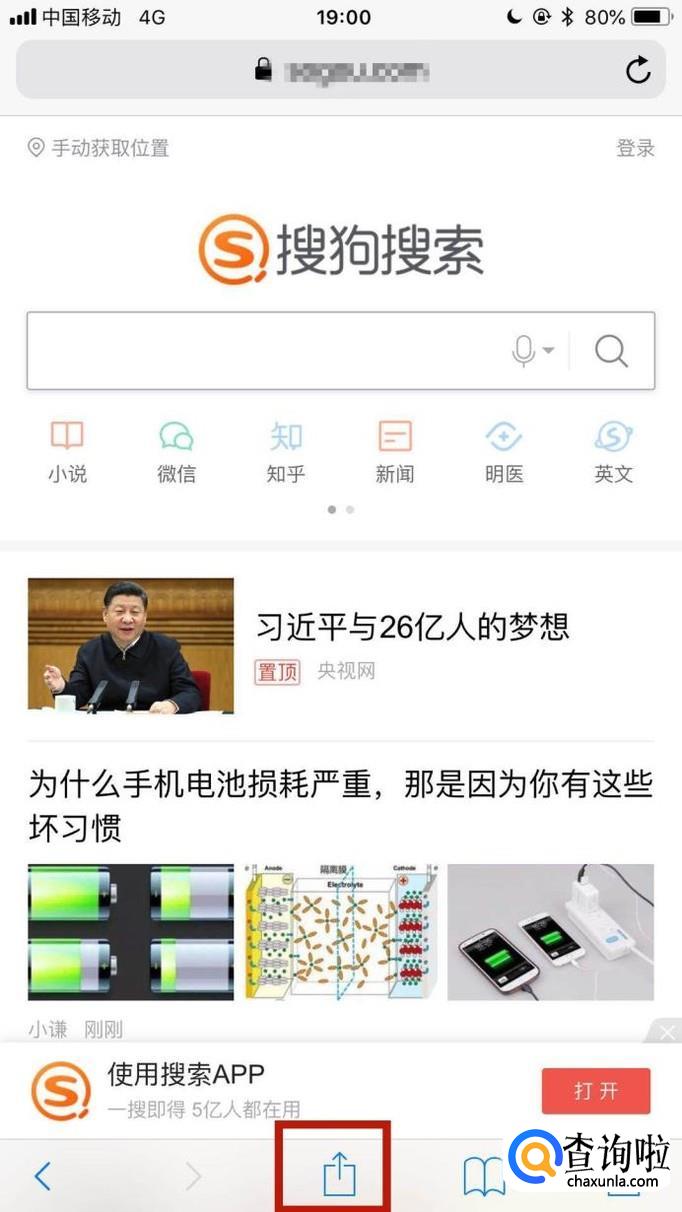Open the 新闻 shortcut
682x1212 pixels.
pyautogui.click(x=395, y=451)
